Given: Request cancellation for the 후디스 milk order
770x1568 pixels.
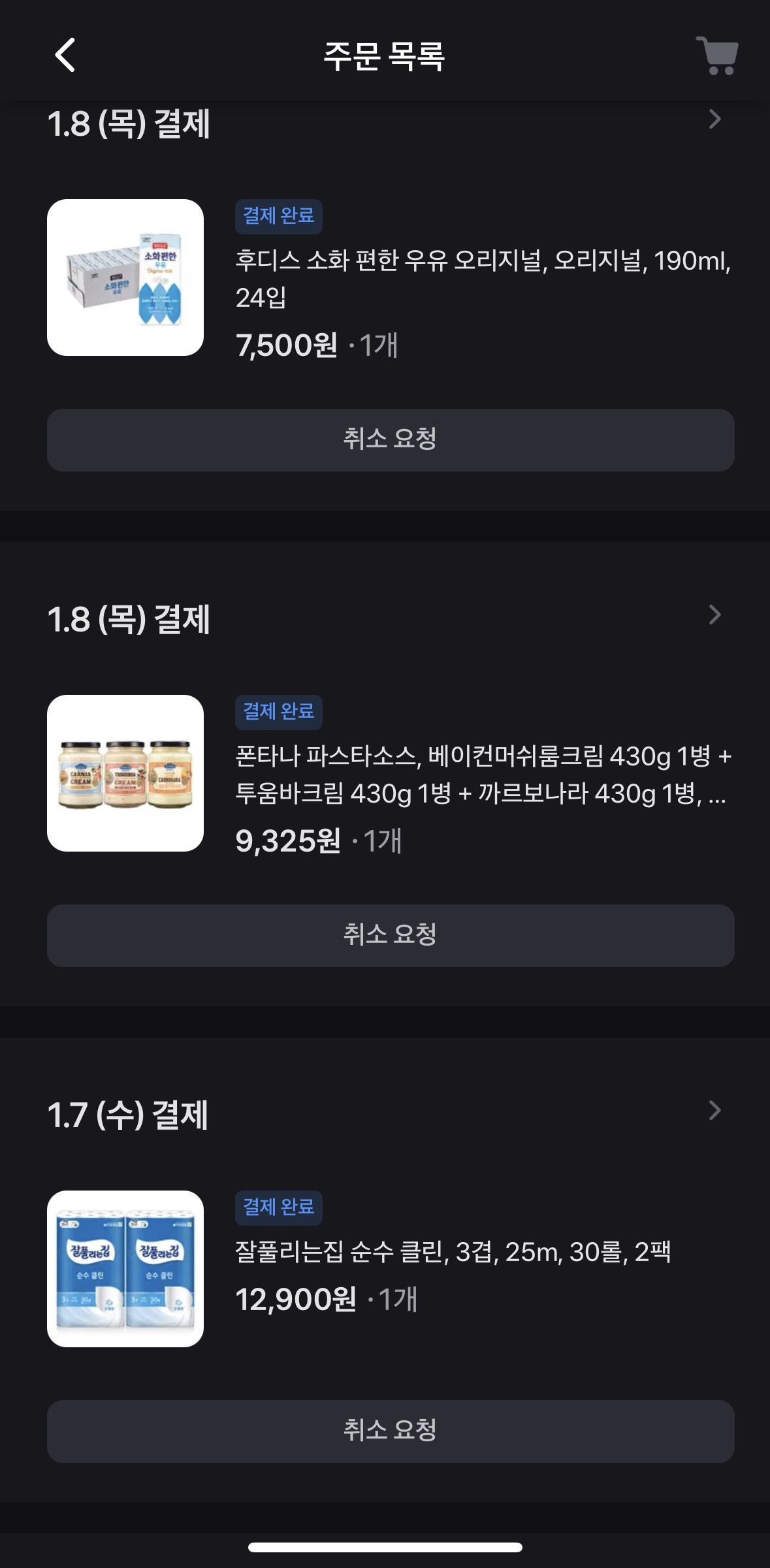Looking at the screenshot, I should (391, 440).
